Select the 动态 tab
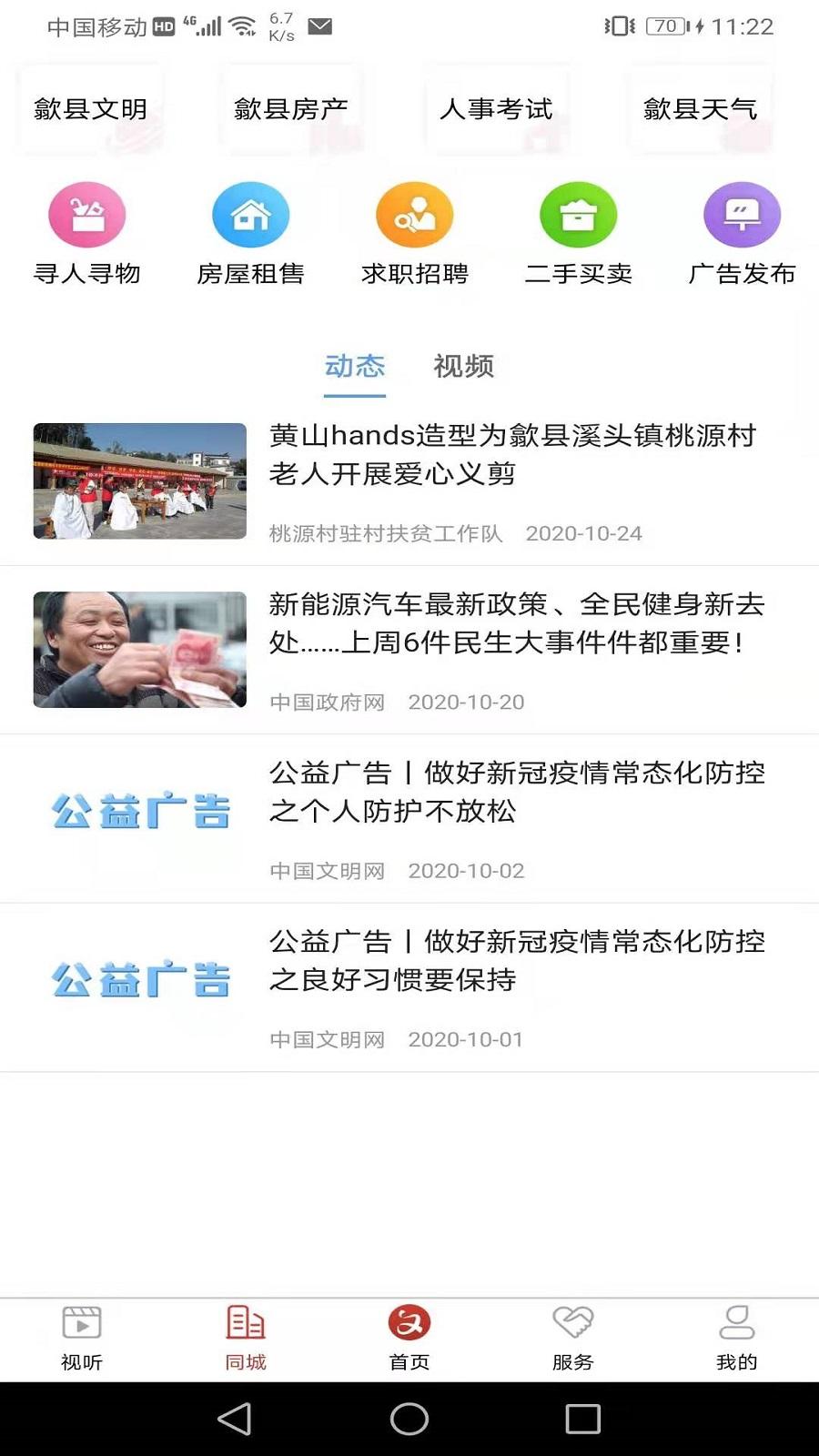 pyautogui.click(x=355, y=367)
